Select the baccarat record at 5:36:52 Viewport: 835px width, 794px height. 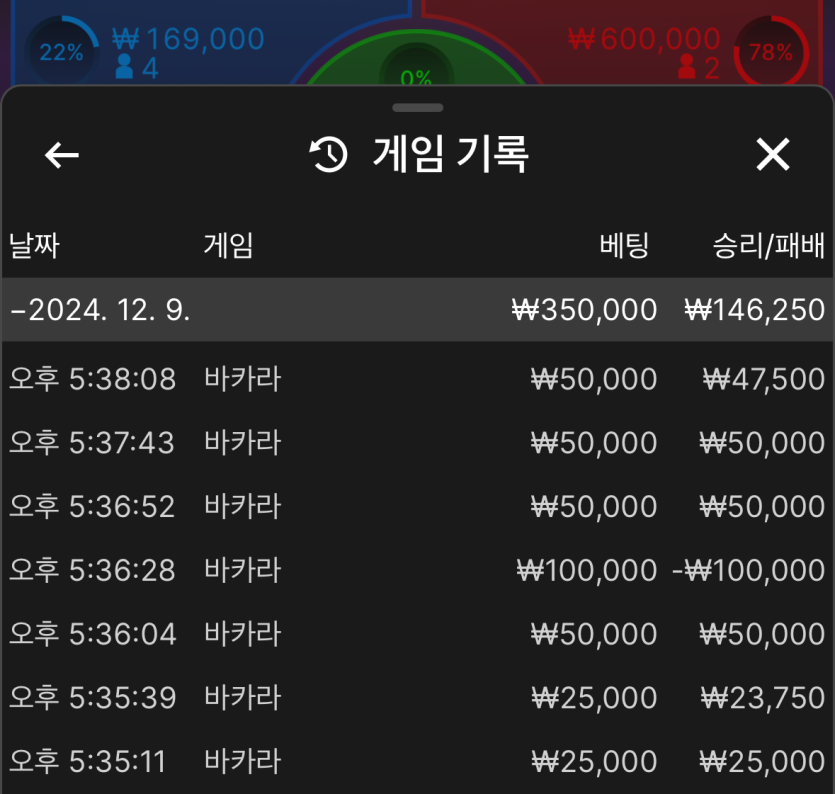[416, 507]
